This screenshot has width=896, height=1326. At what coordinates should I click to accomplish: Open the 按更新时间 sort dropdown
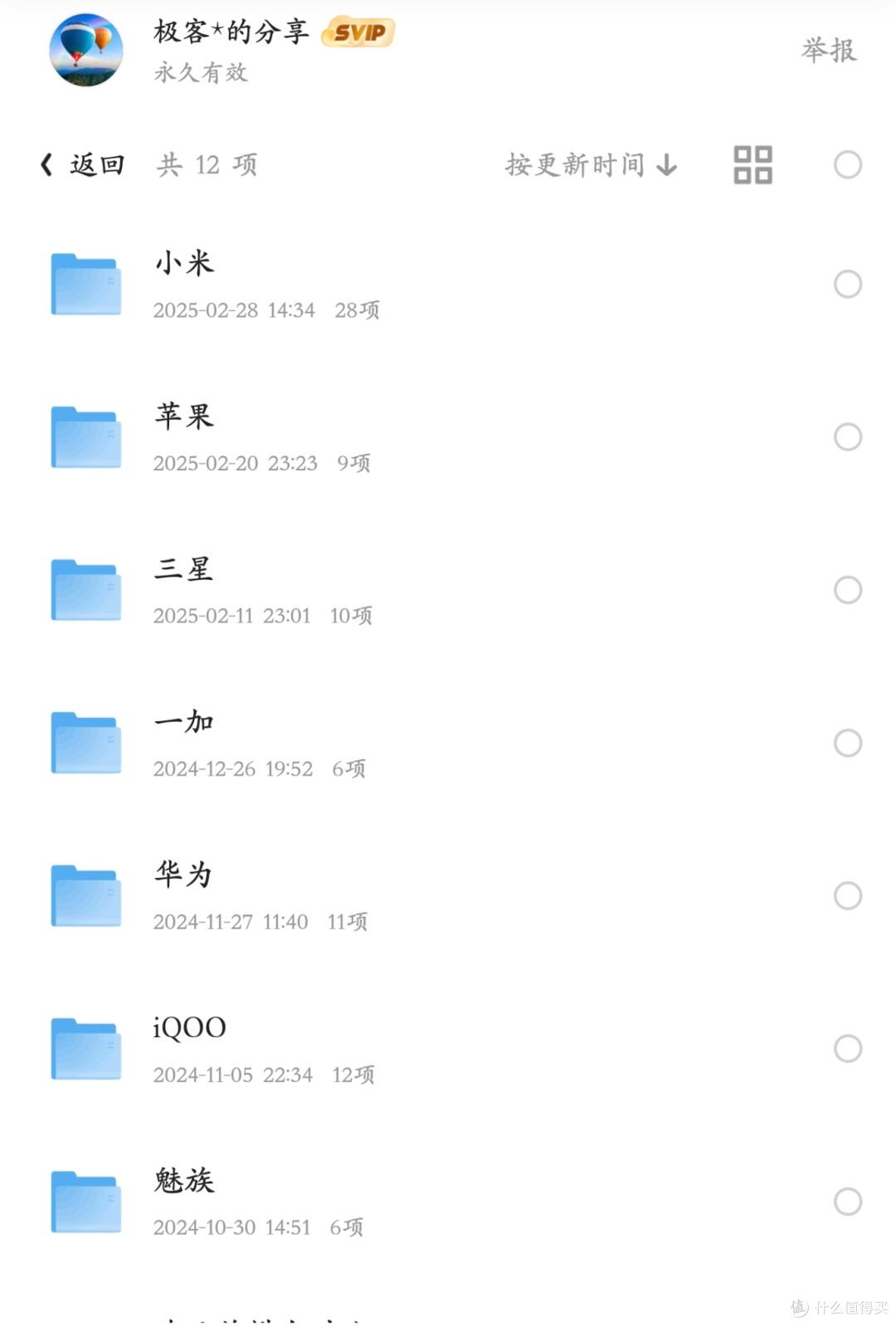tap(591, 165)
